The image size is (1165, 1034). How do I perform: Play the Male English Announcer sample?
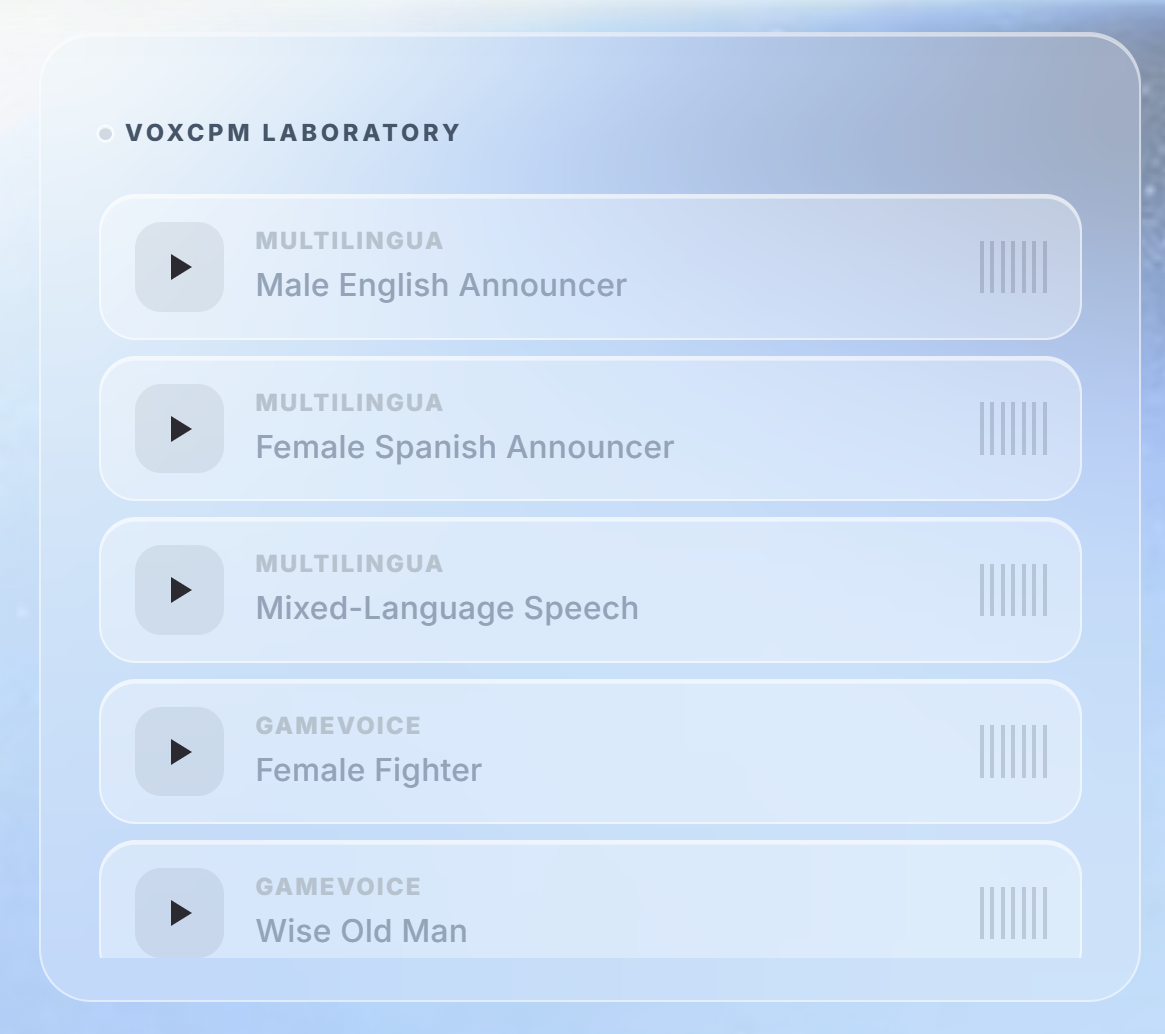179,267
